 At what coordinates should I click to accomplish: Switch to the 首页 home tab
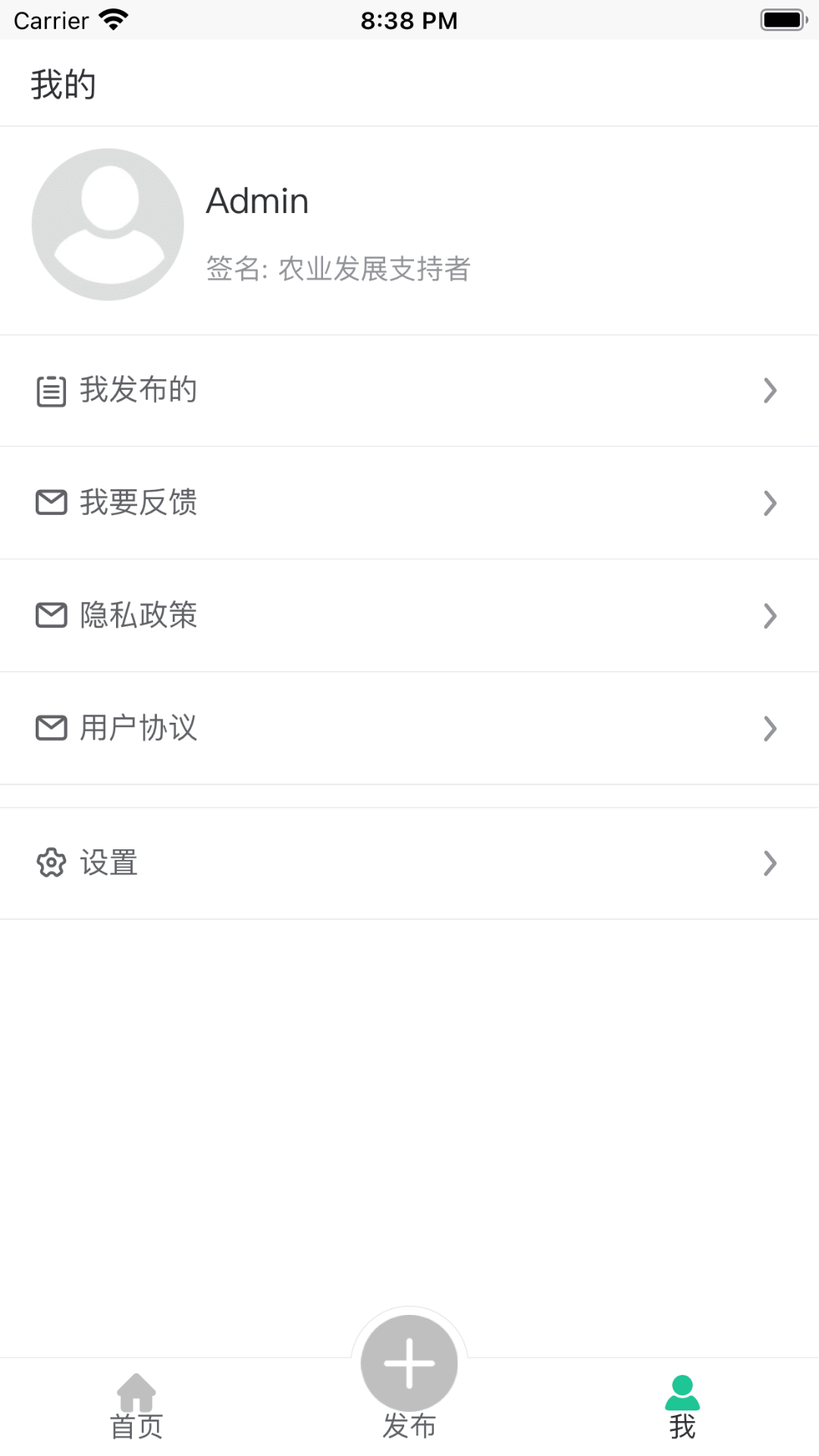tap(136, 1406)
